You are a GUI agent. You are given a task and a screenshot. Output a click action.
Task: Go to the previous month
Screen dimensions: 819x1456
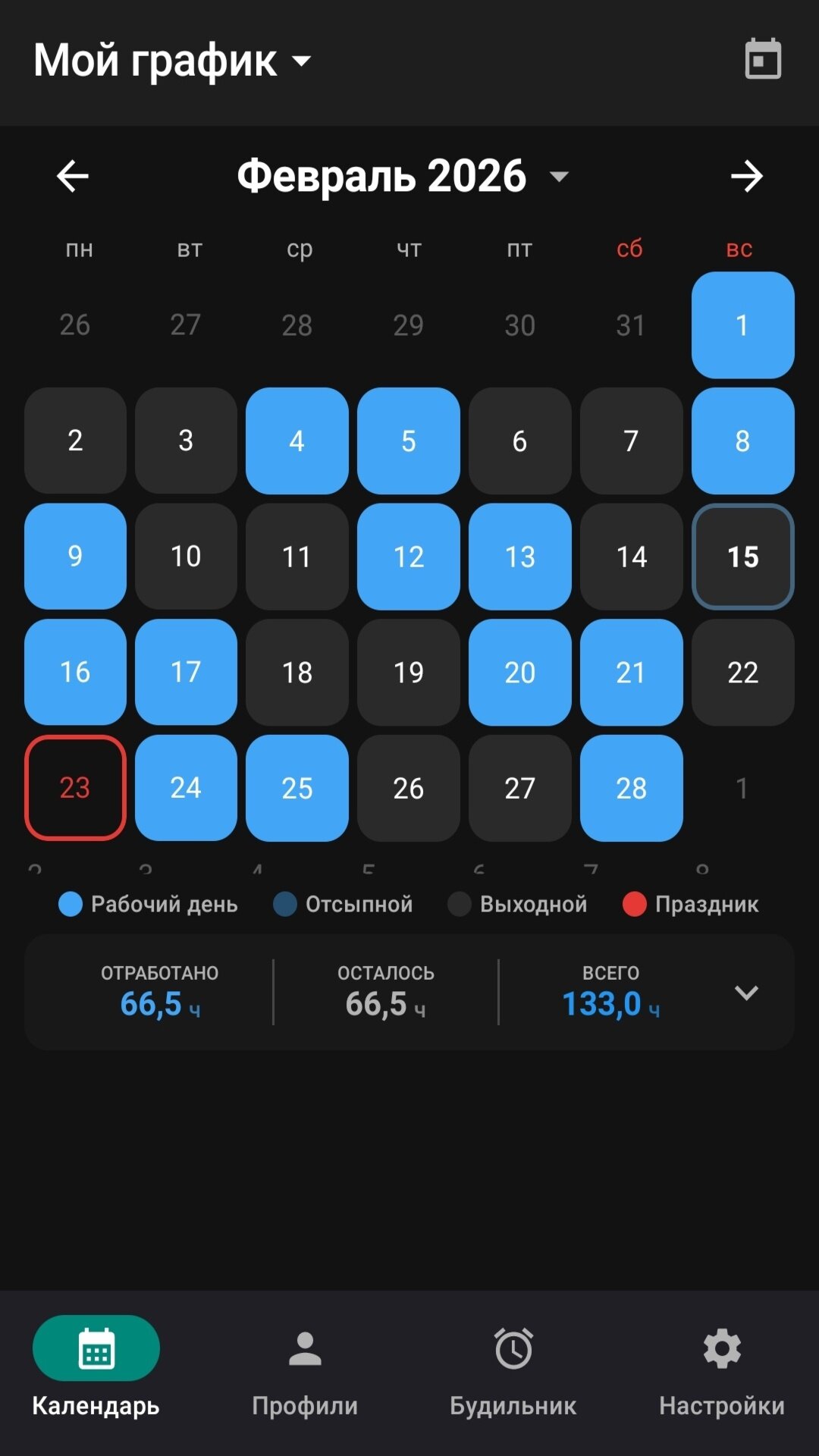[x=73, y=177]
